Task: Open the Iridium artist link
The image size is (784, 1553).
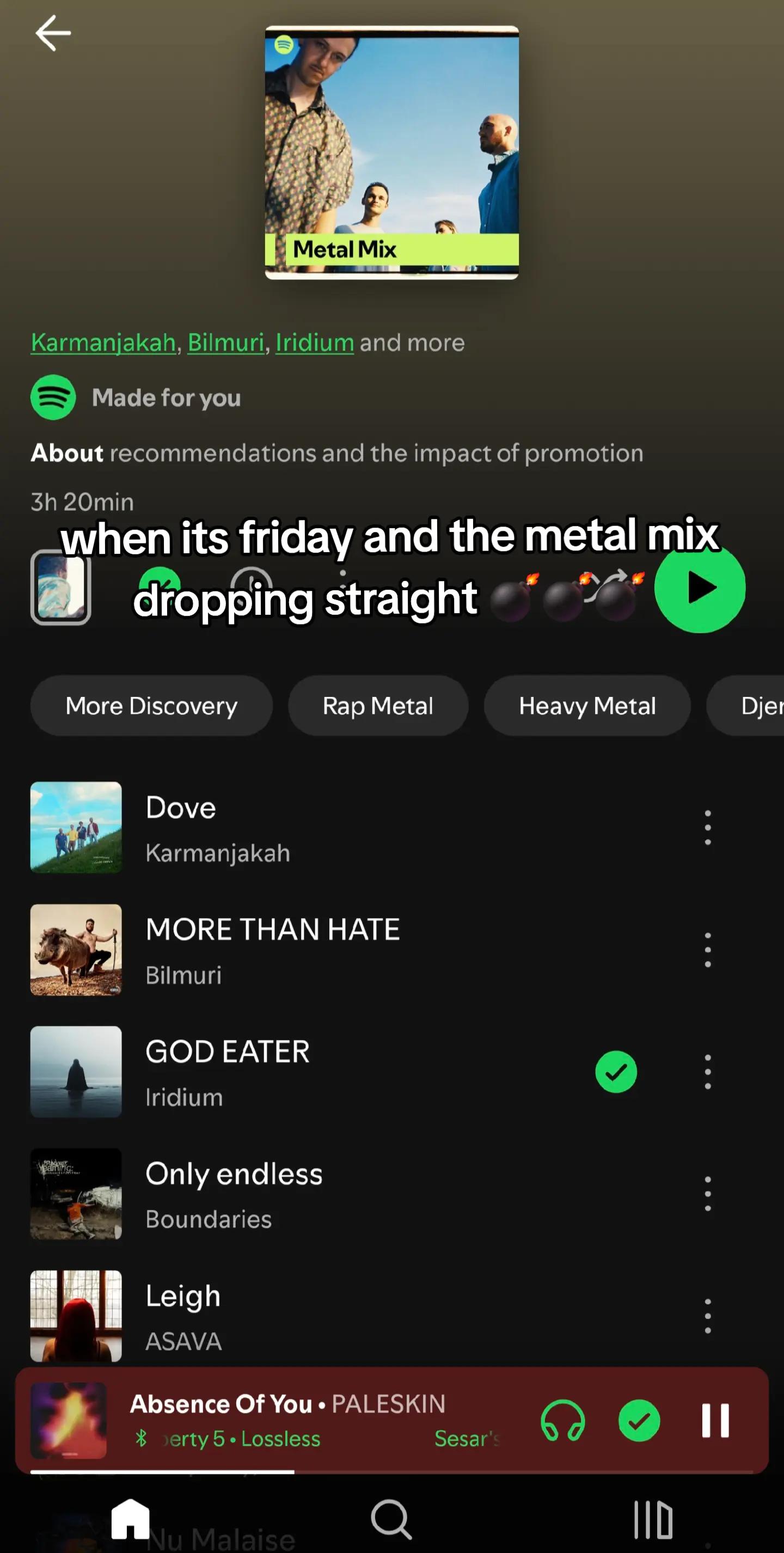Action: pyautogui.click(x=315, y=343)
